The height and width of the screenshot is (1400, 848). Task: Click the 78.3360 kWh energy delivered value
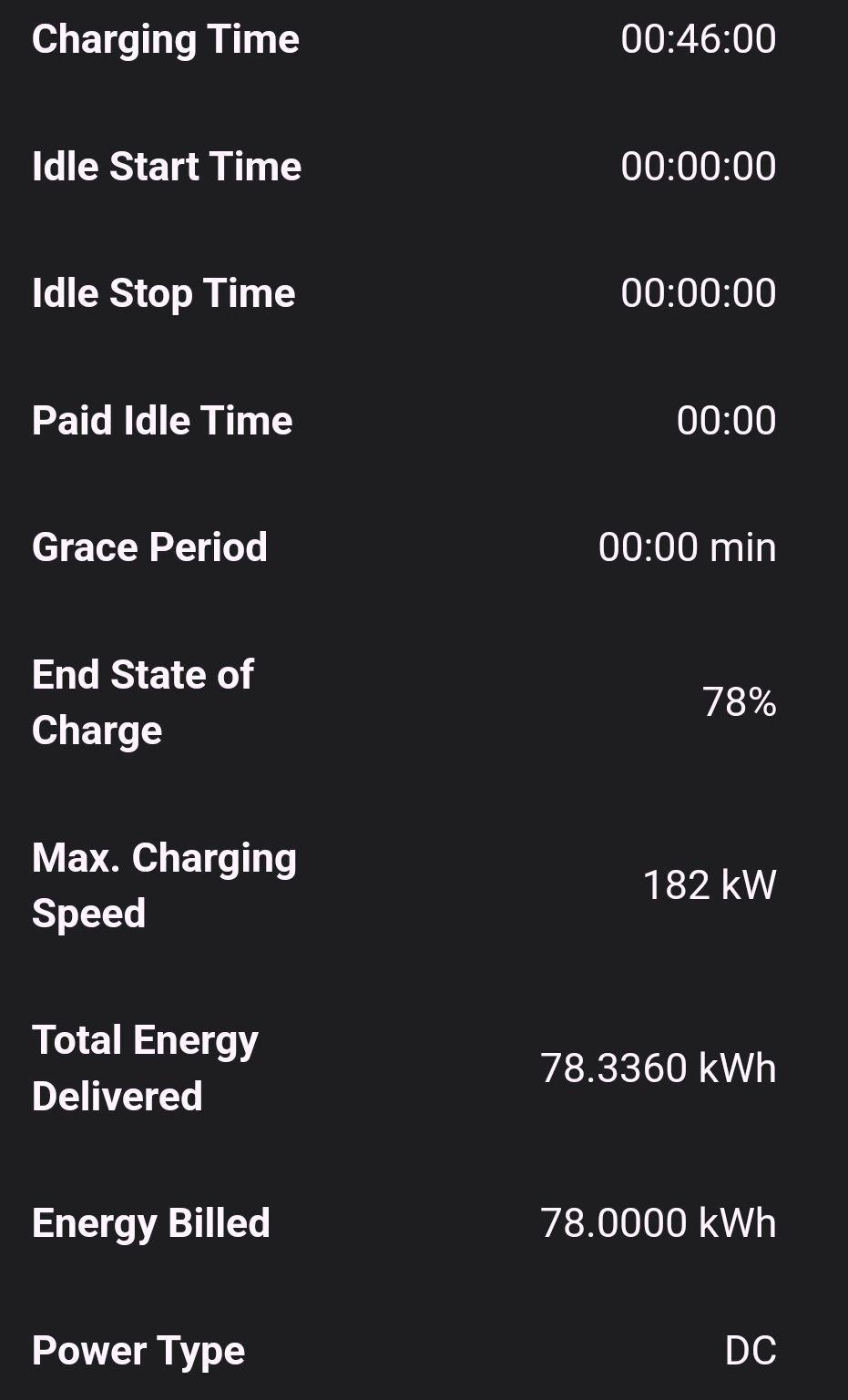pos(659,1068)
